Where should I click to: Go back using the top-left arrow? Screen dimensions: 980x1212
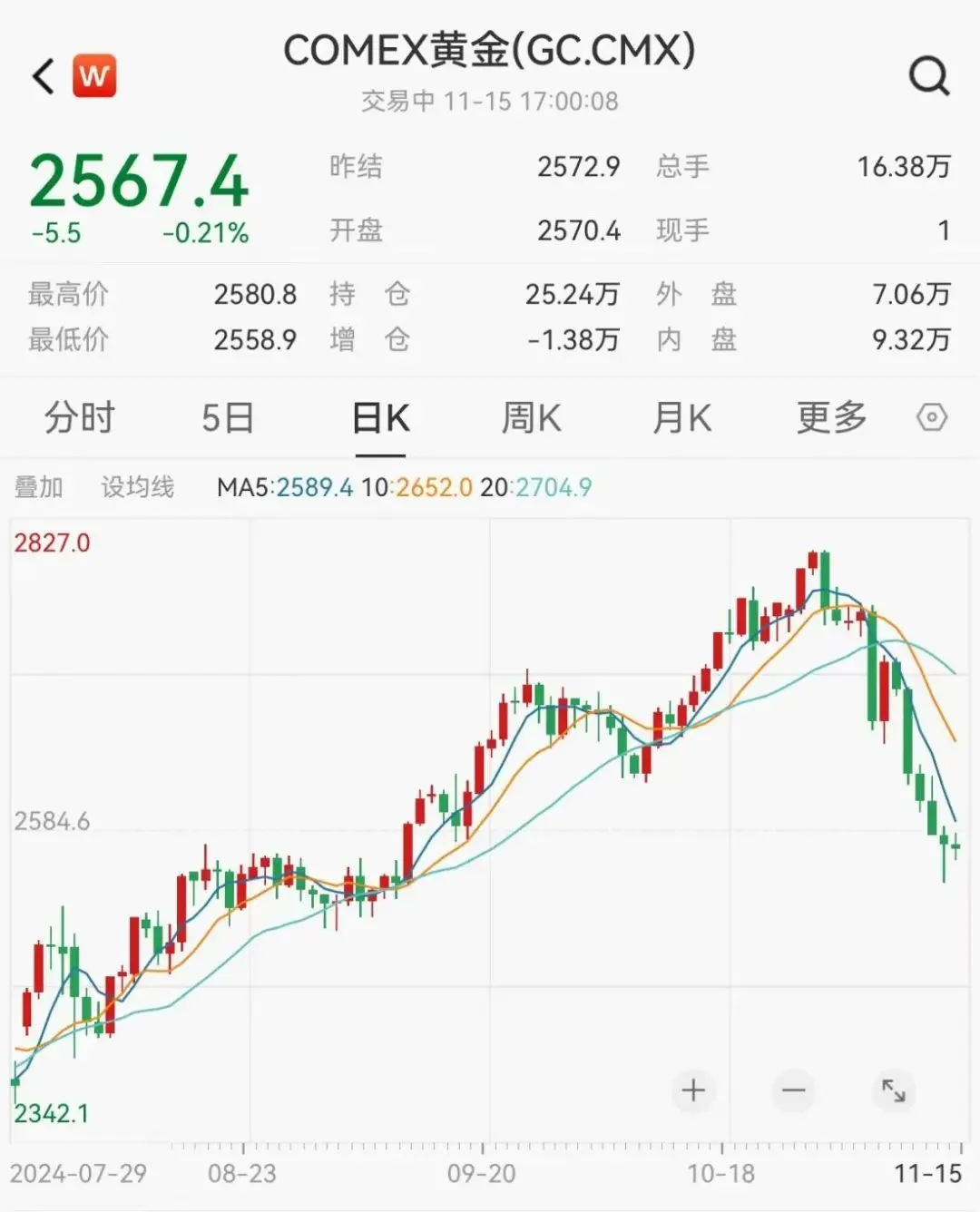[x=44, y=76]
